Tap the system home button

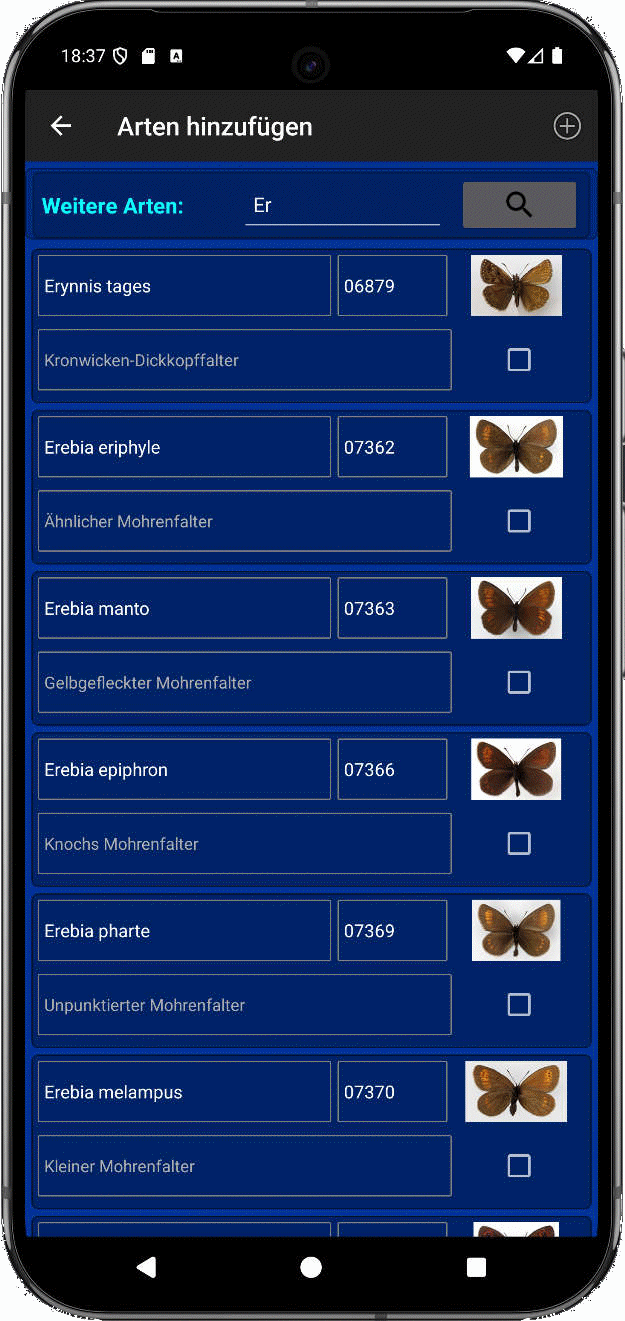(x=311, y=1267)
